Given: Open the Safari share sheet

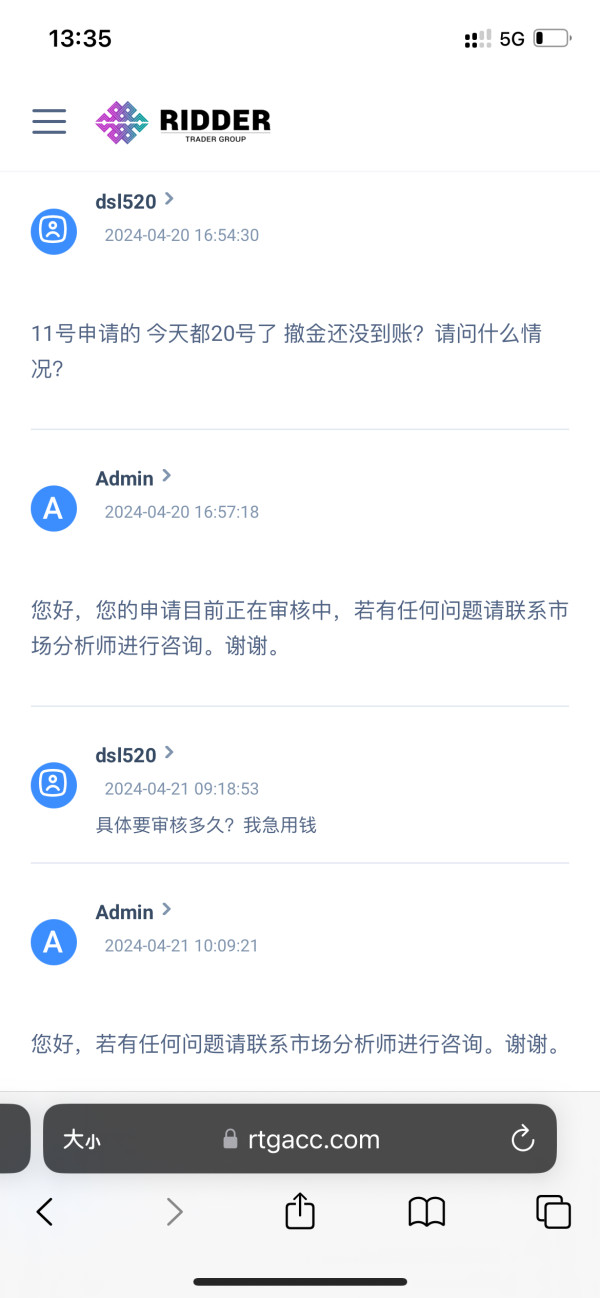Looking at the screenshot, I should 300,1211.
